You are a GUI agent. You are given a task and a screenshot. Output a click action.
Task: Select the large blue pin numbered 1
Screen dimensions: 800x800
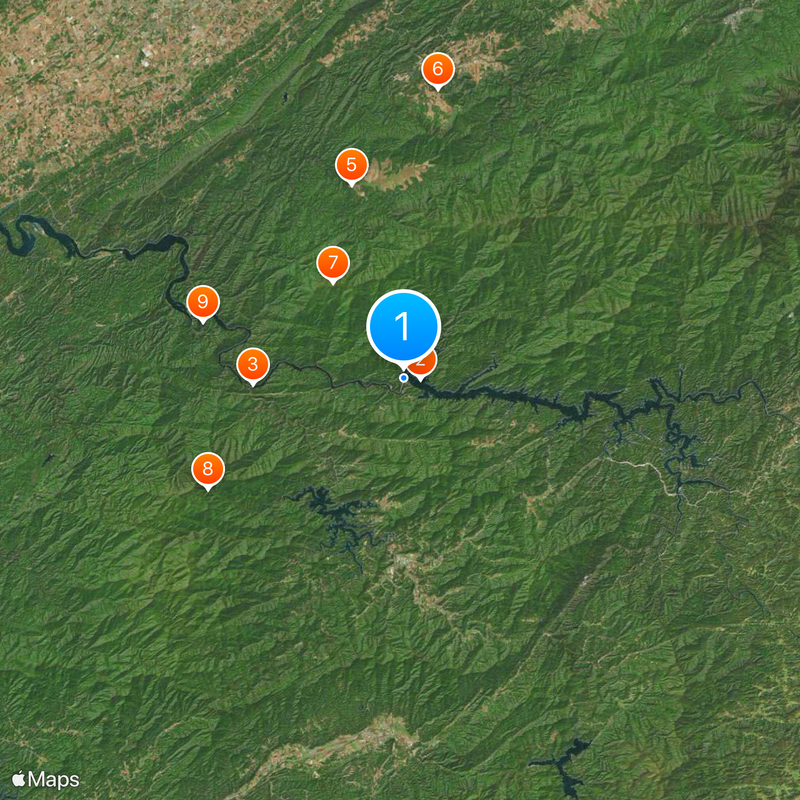pyautogui.click(x=404, y=325)
